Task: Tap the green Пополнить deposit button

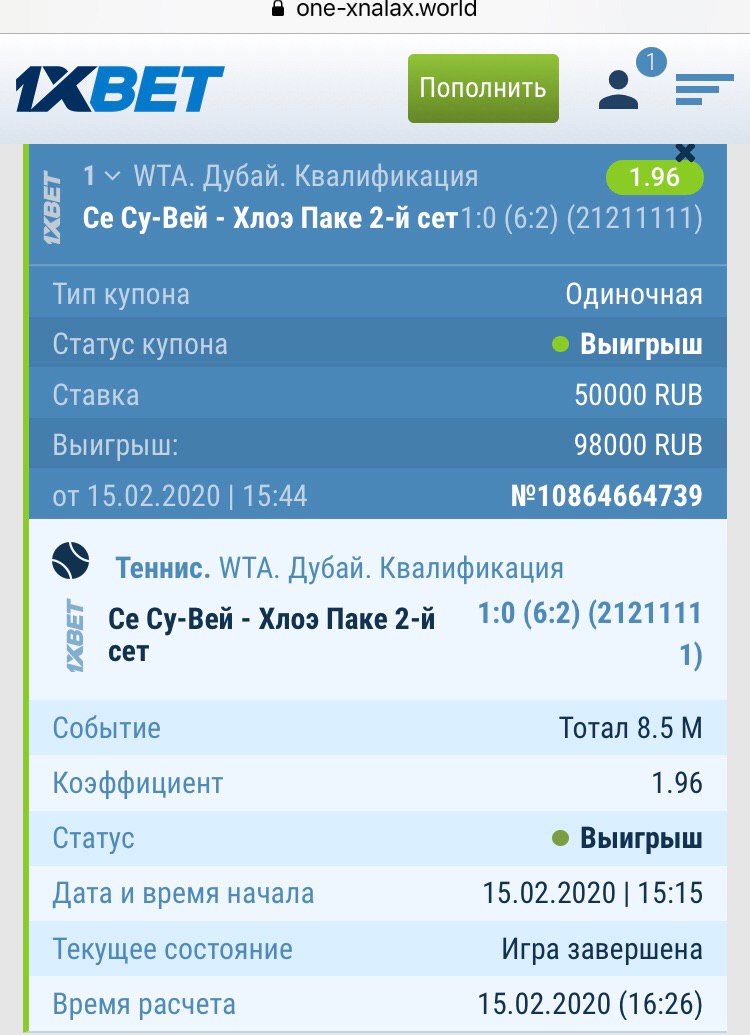Action: 483,88
